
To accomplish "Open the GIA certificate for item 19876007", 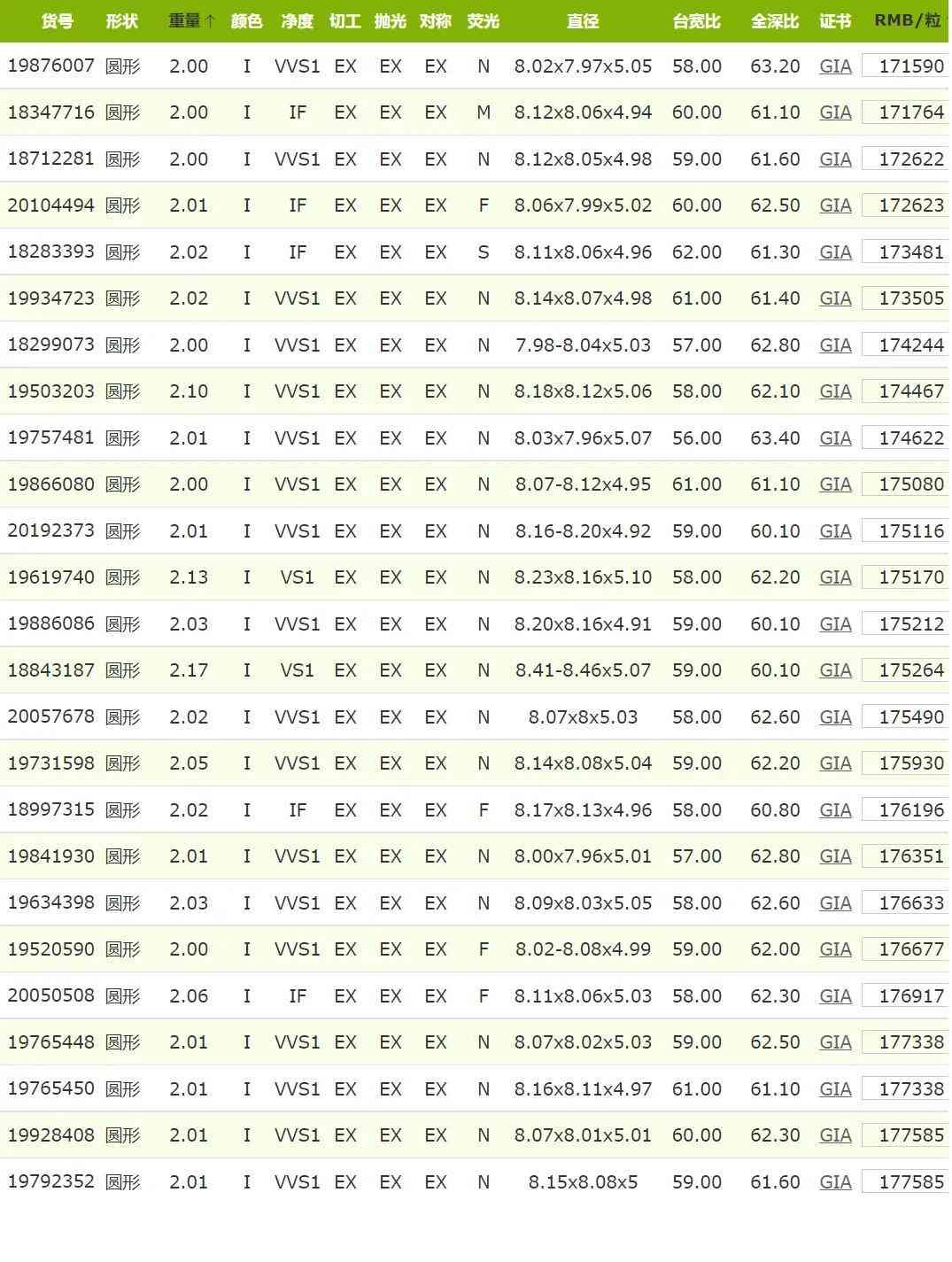I will tap(834, 66).
